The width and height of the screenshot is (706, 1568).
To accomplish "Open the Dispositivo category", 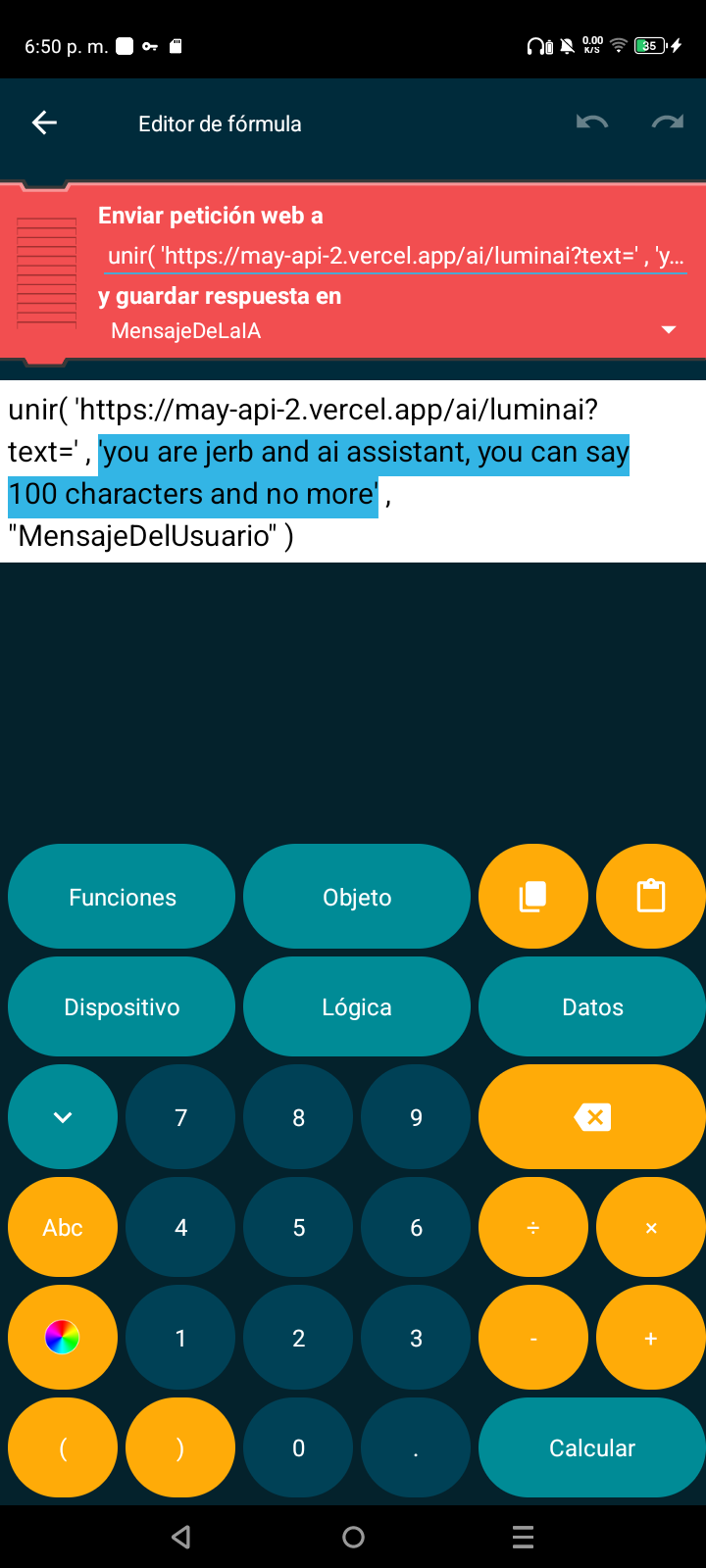I will [122, 1007].
